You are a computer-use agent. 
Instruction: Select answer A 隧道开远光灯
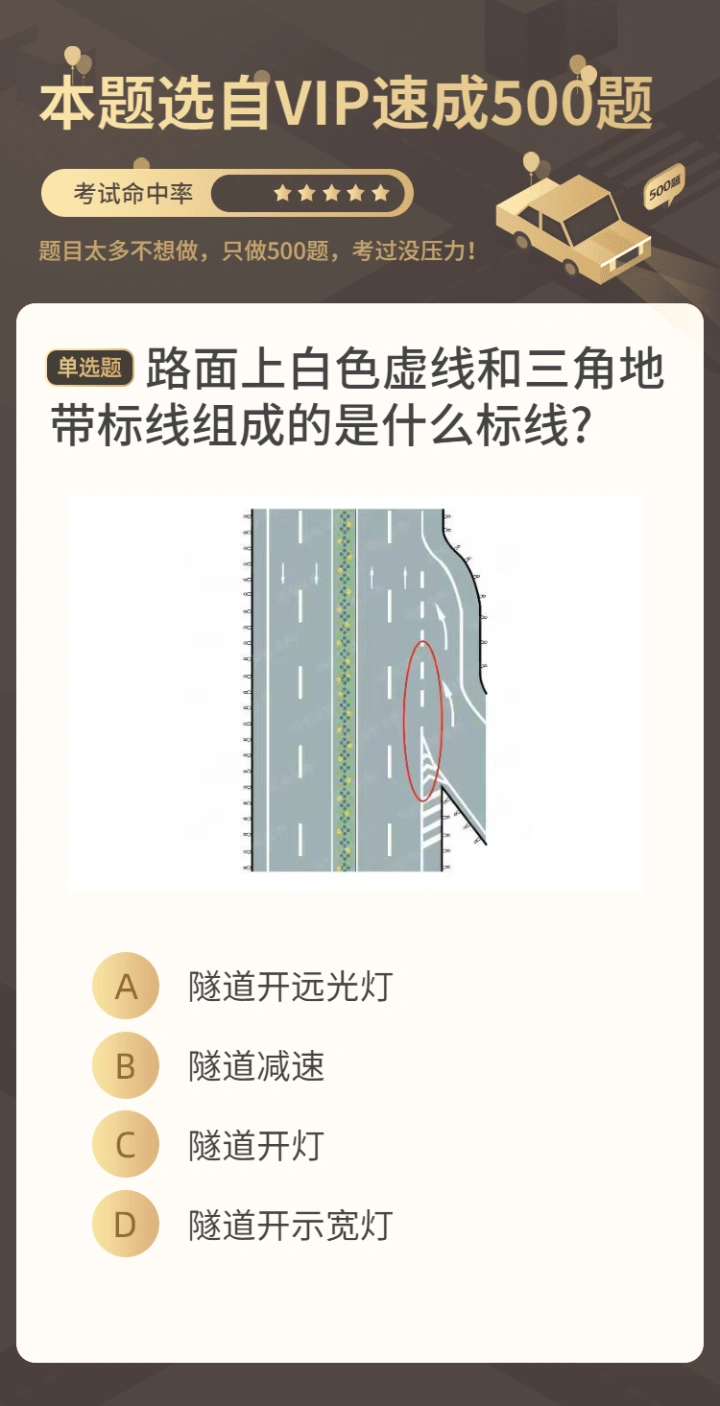(126, 986)
